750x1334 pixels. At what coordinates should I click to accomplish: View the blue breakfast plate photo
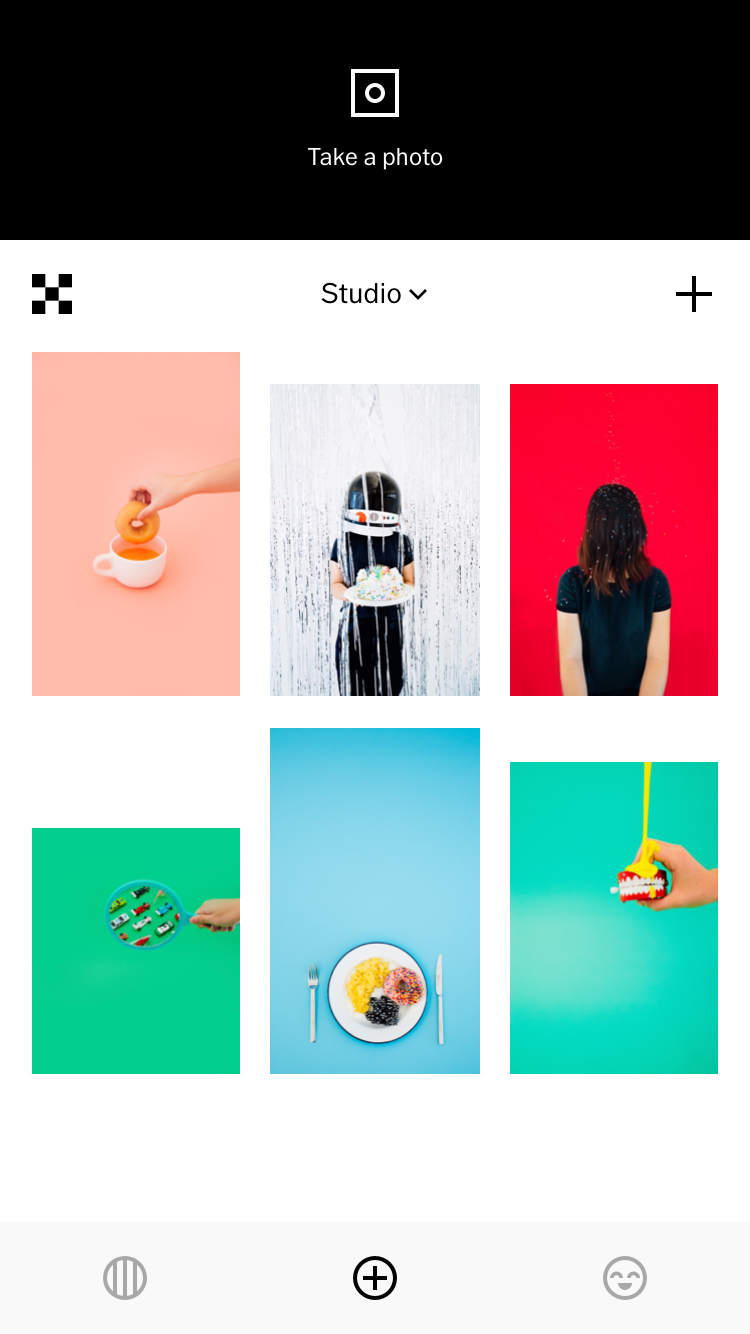click(x=375, y=901)
